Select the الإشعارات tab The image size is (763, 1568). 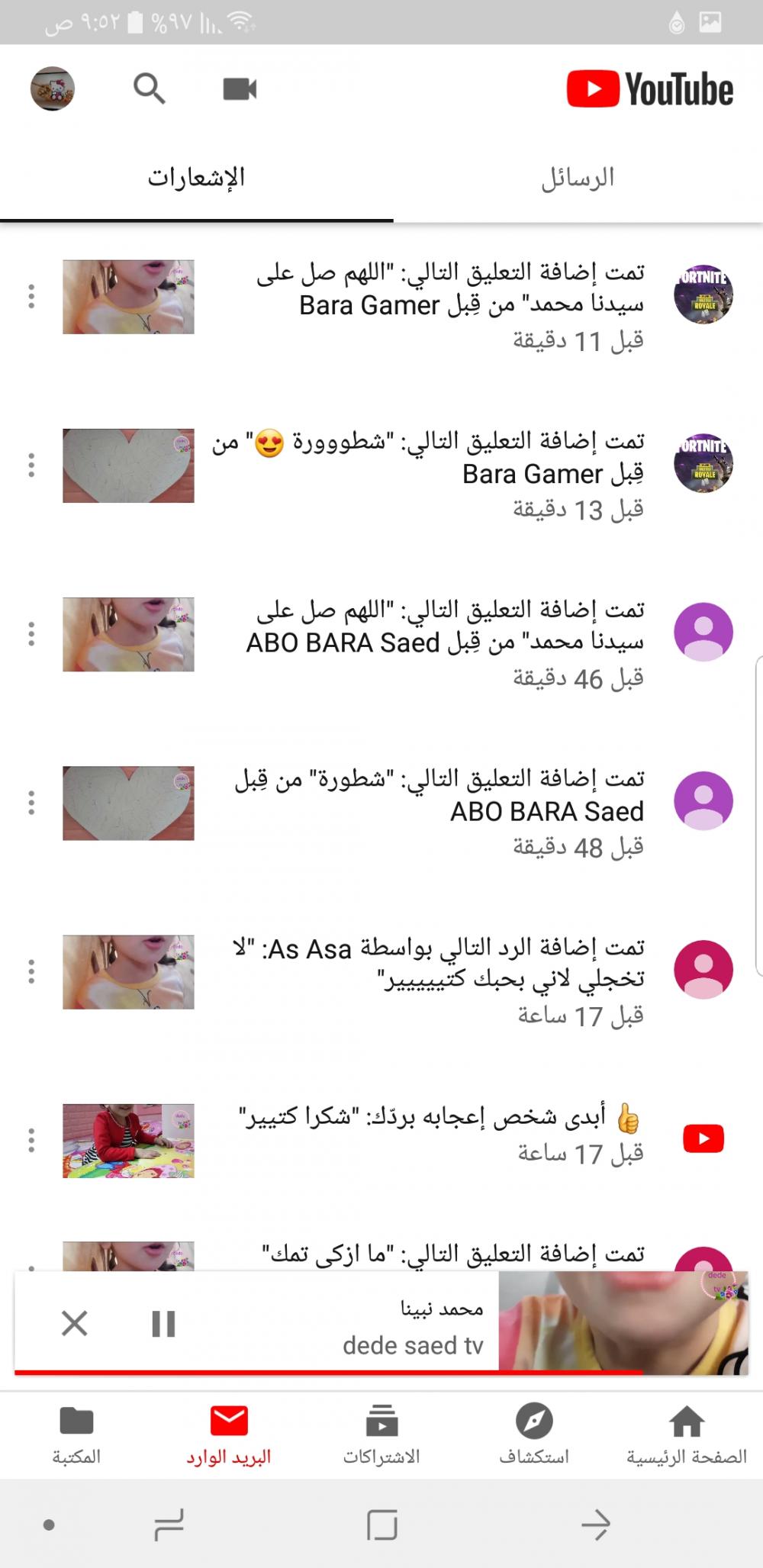(196, 178)
